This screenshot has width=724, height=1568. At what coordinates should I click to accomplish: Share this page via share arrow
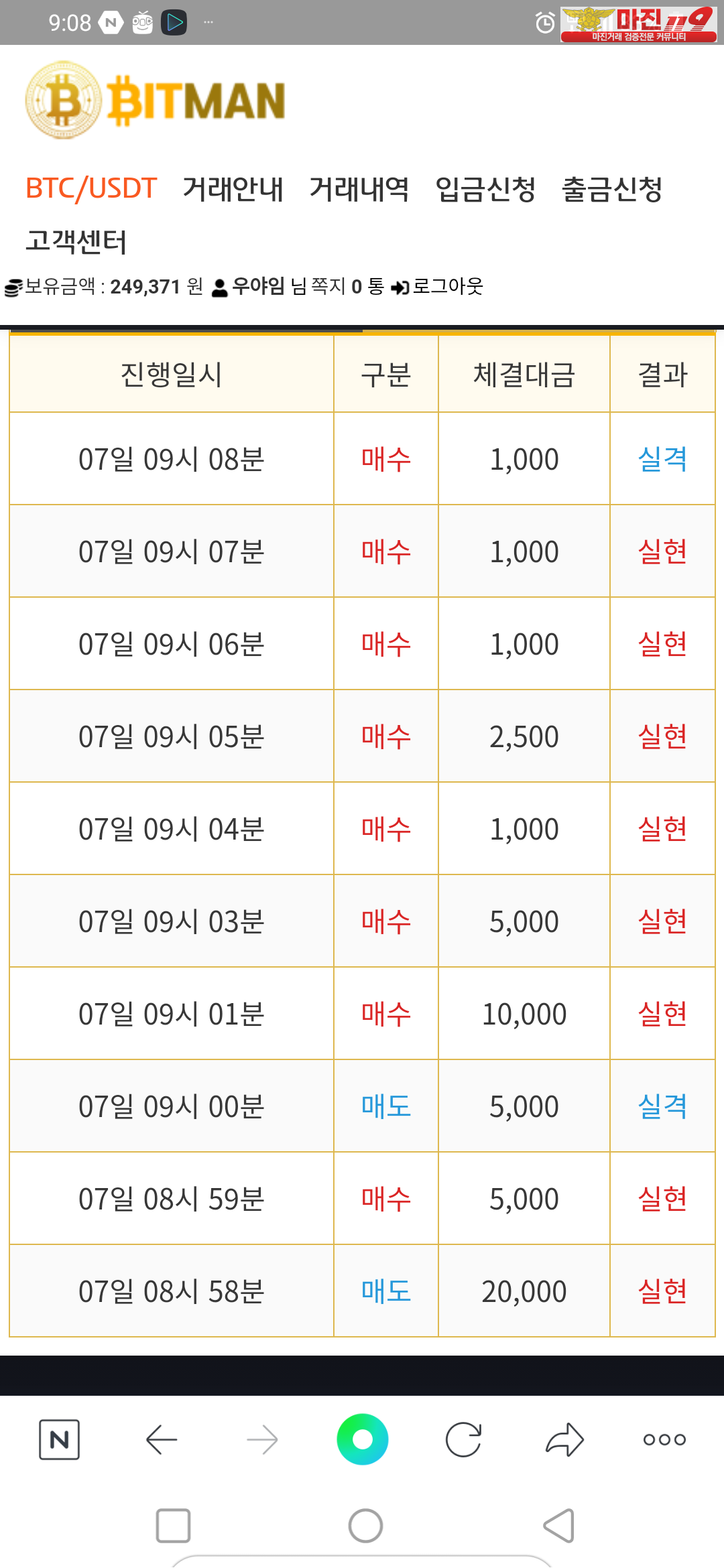[564, 1439]
